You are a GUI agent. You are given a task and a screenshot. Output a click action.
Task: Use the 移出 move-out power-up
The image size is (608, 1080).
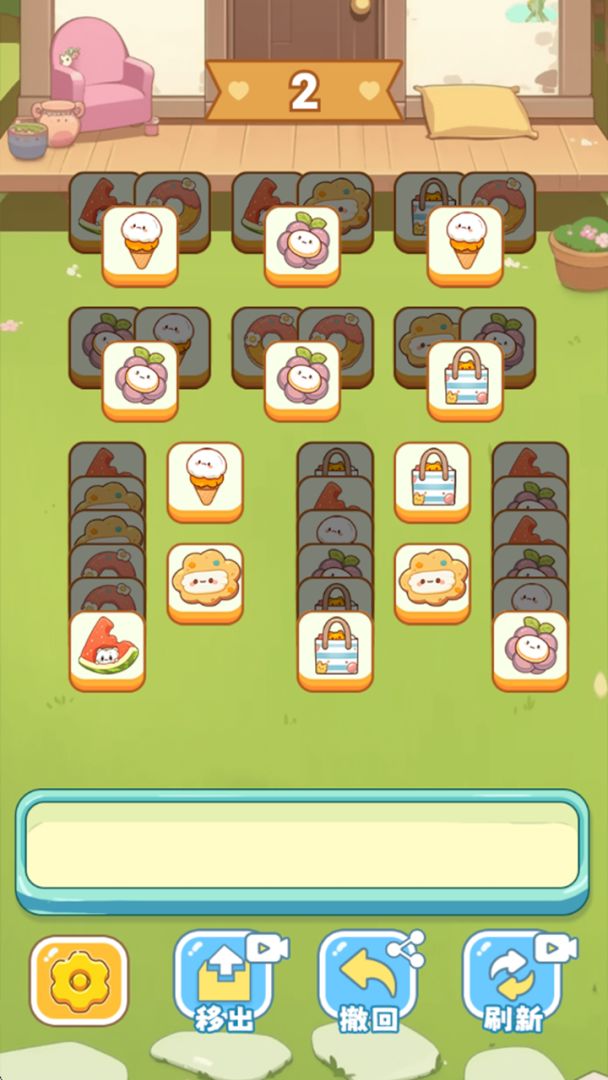(x=224, y=980)
